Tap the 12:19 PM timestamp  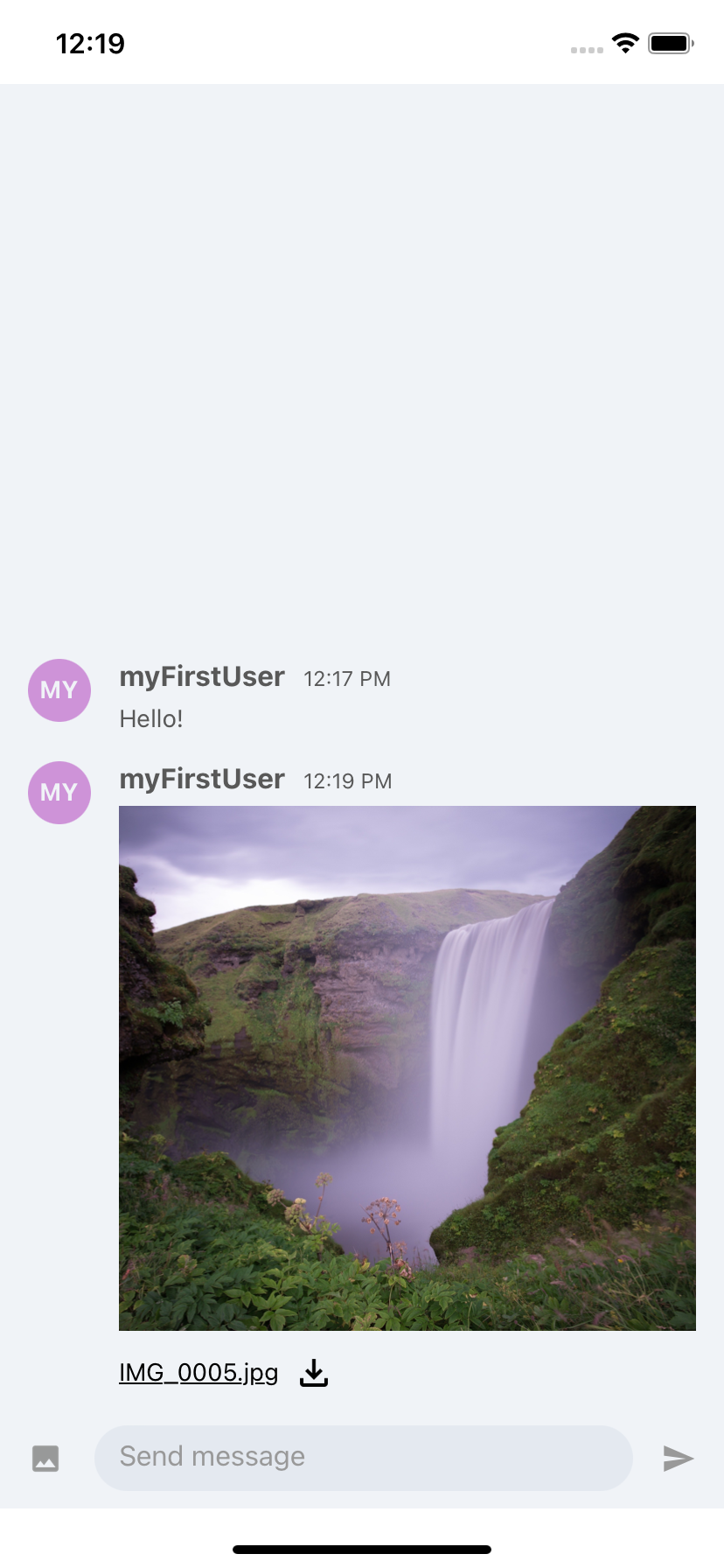(x=347, y=780)
